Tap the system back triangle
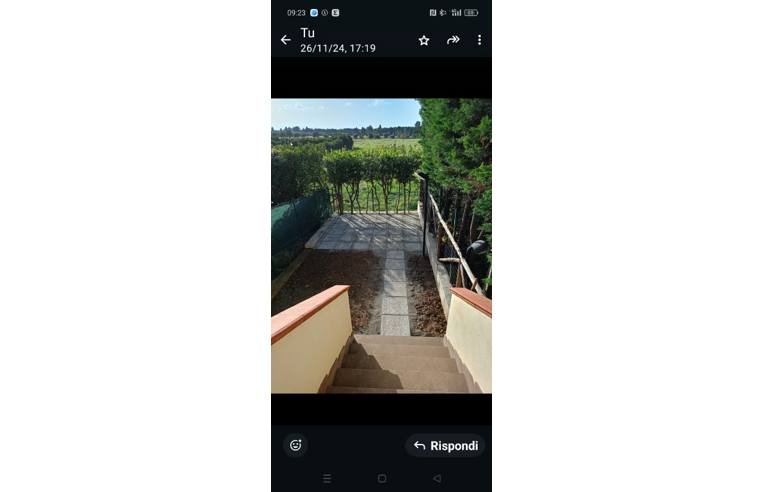Screen dimensions: 764x492 coord(437,479)
